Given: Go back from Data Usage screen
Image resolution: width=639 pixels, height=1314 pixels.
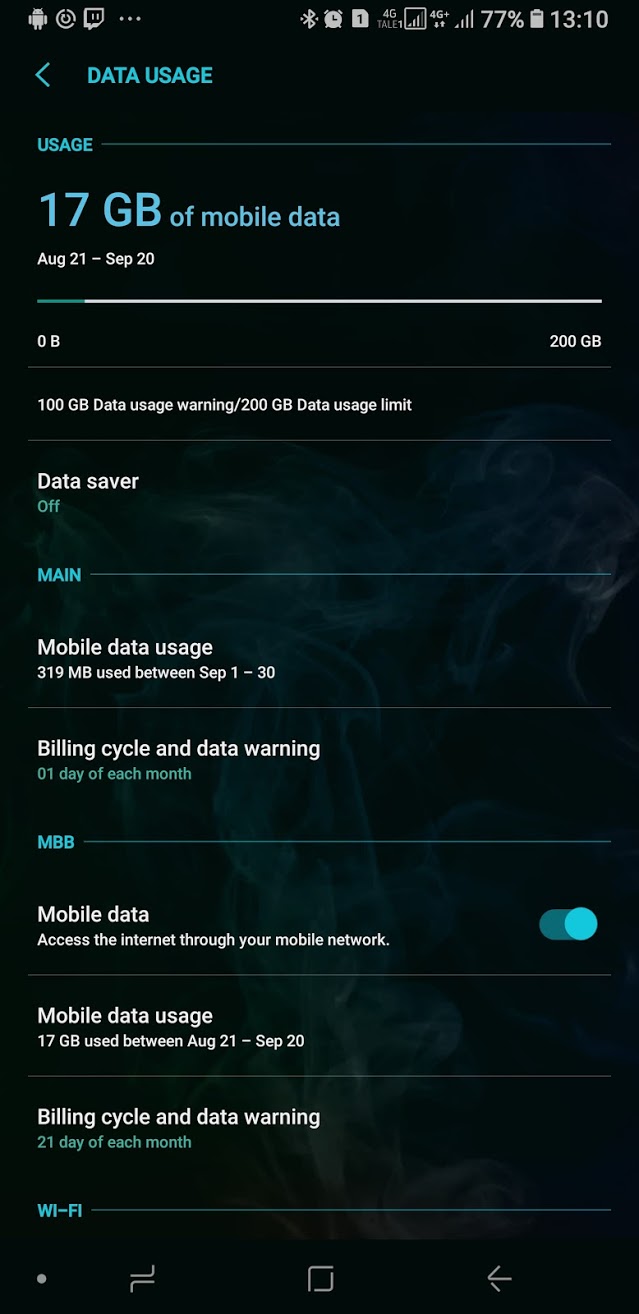Looking at the screenshot, I should (43, 75).
